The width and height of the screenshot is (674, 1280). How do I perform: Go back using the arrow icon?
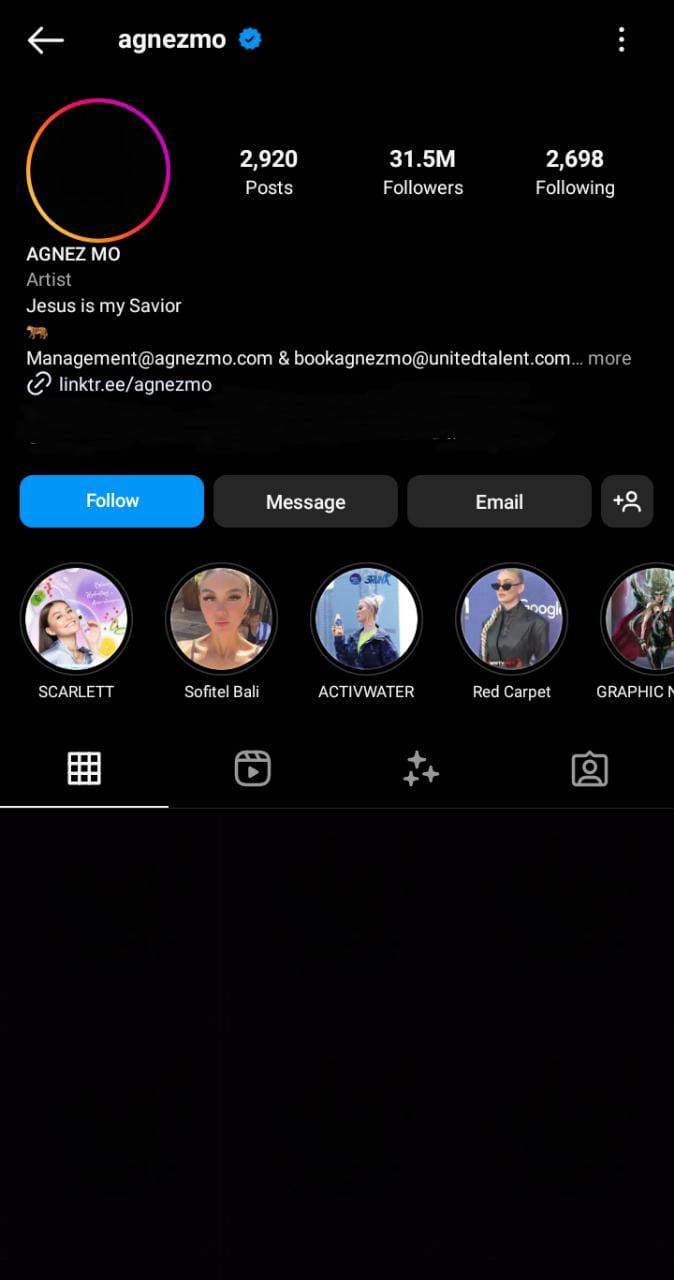(x=45, y=40)
